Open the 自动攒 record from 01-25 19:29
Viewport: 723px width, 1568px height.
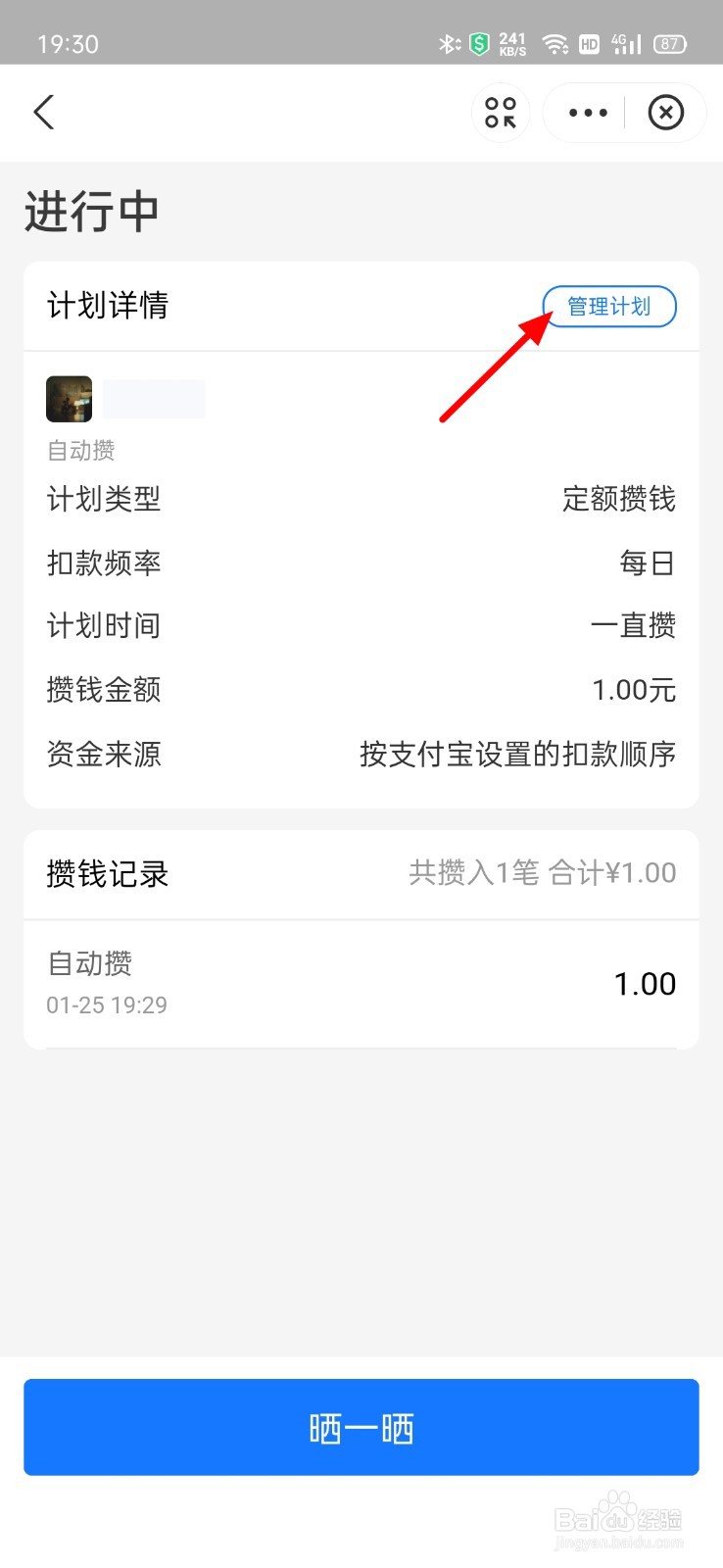click(361, 983)
